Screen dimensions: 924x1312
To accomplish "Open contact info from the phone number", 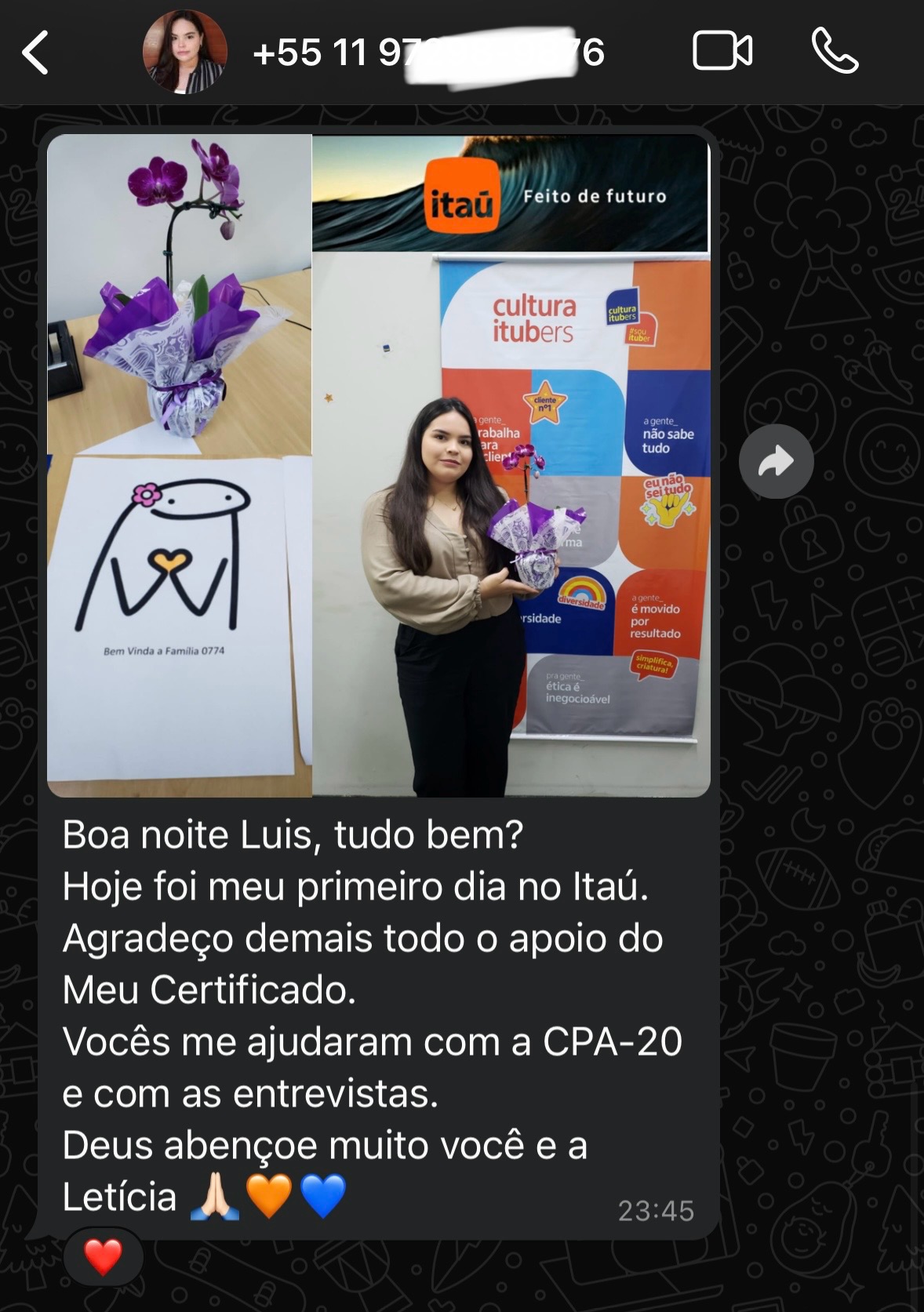I will coord(428,53).
